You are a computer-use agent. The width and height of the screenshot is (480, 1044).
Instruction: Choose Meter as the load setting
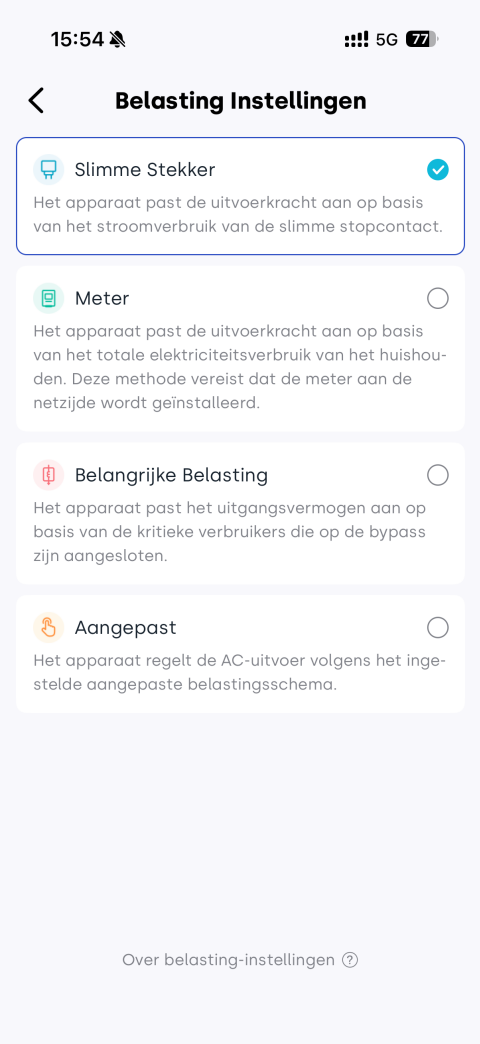pos(240,349)
